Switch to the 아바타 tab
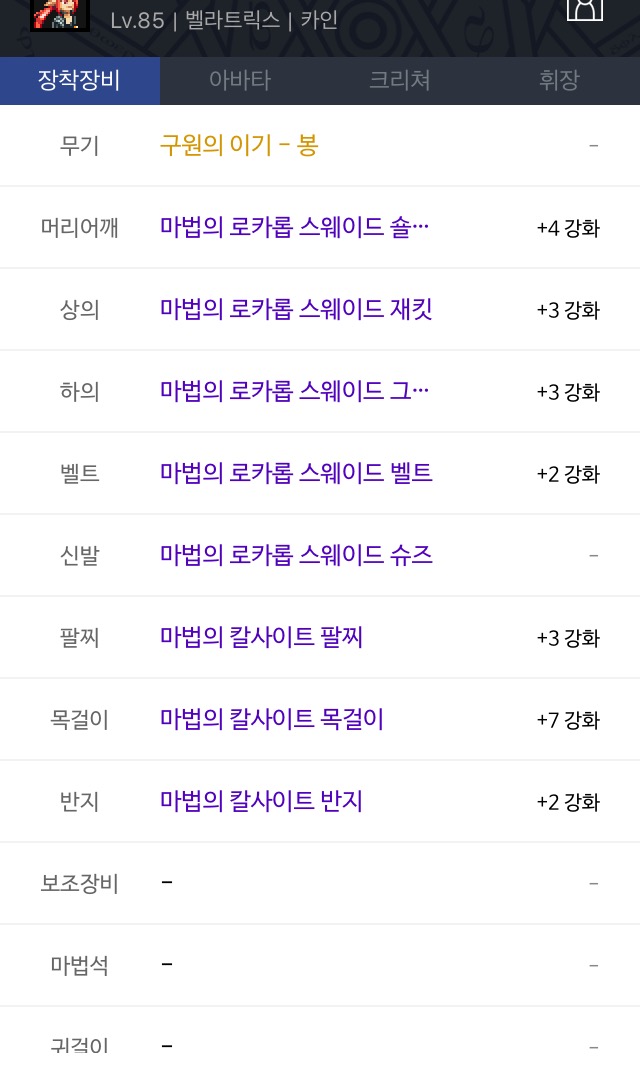Screen dimensions: 640x1080 [240, 80]
